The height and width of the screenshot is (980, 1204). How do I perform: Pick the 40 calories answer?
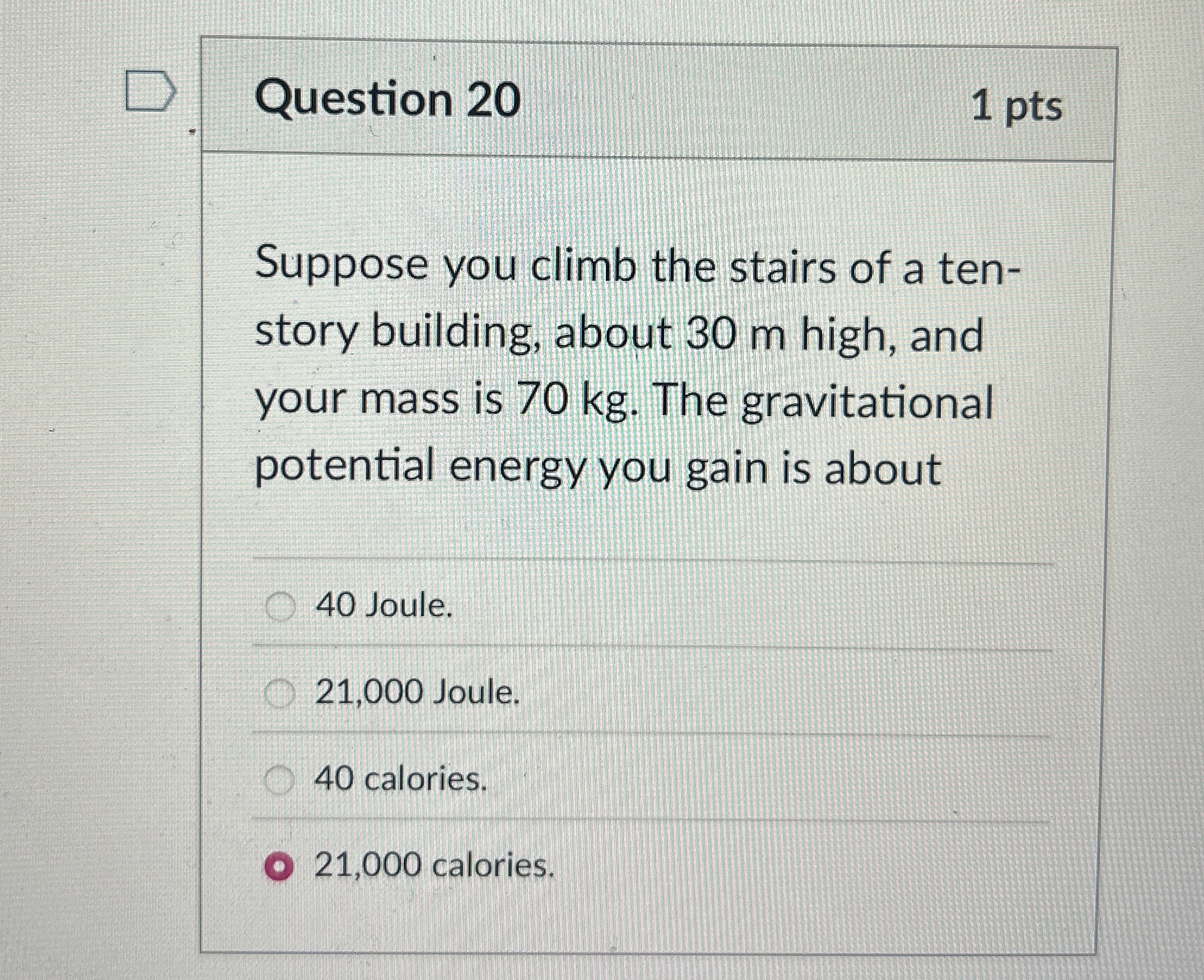coord(279,780)
